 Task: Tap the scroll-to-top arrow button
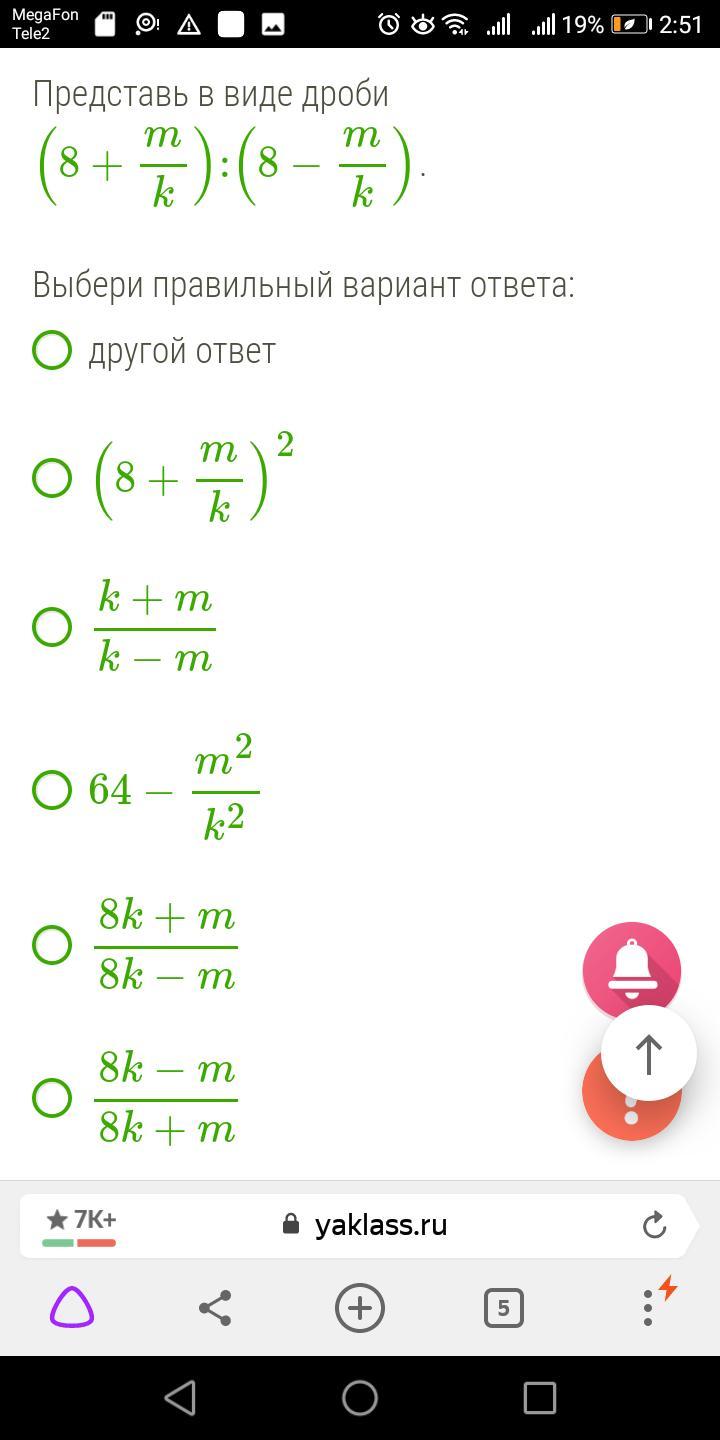(649, 1054)
